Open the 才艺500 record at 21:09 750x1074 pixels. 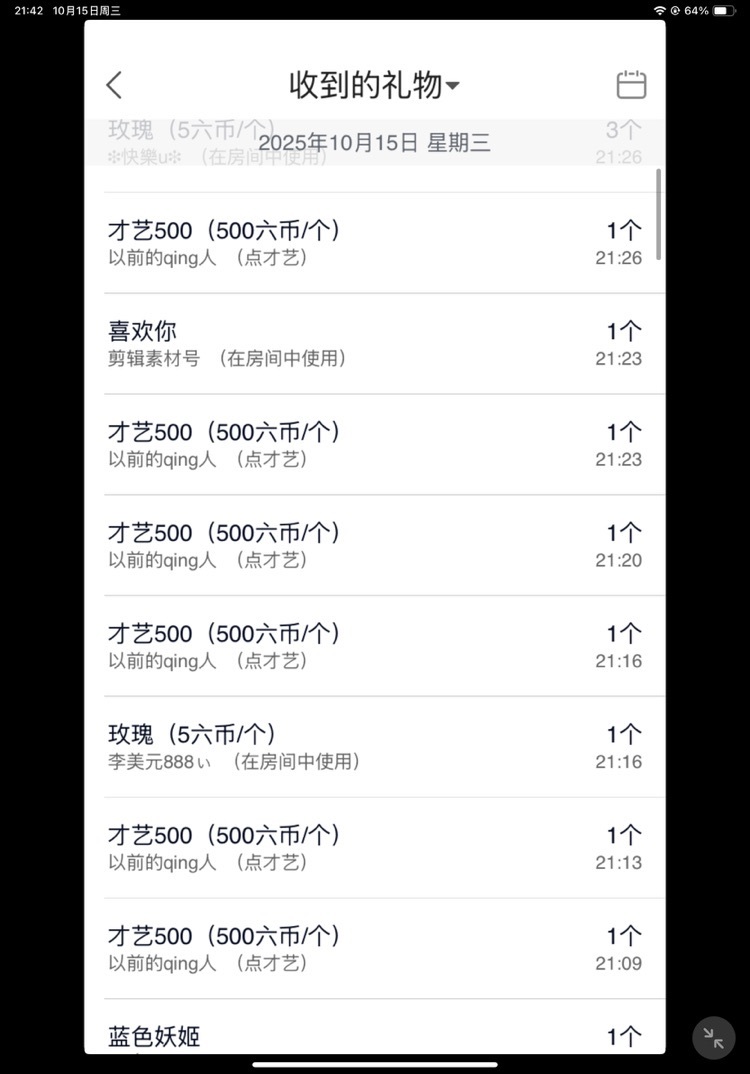click(x=374, y=947)
